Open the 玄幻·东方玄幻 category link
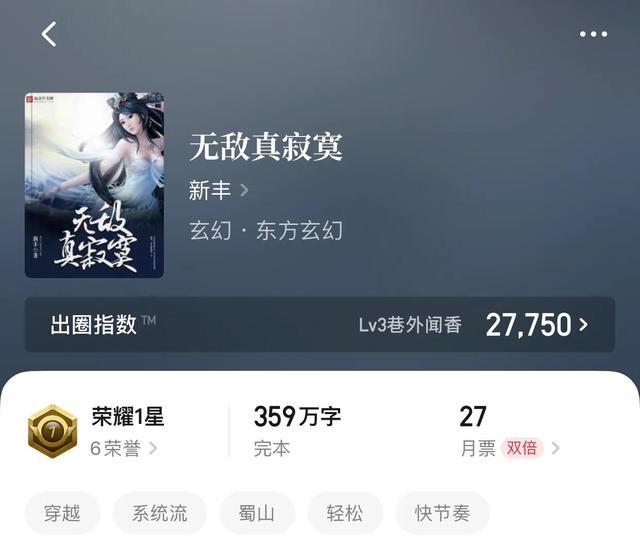Viewport: 640px width, 548px height. [x=266, y=230]
